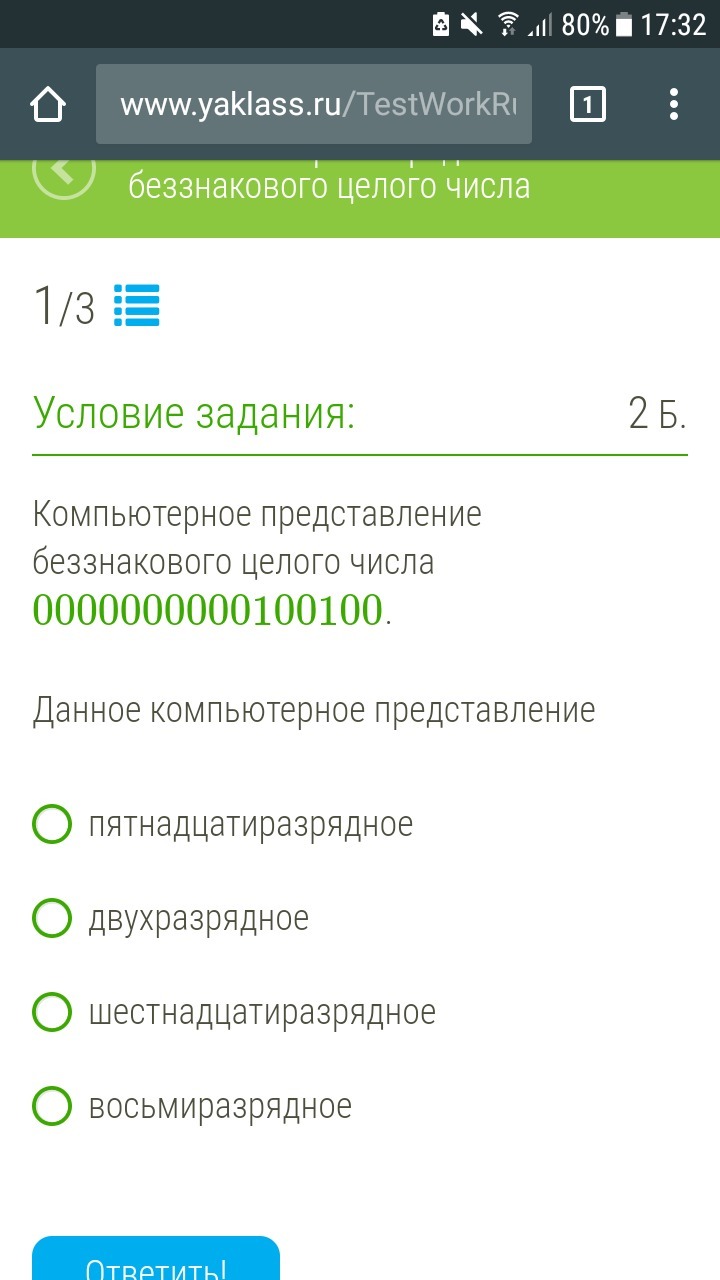Open the browser tab switcher
Image resolution: width=720 pixels, height=1280 pixels.
(x=587, y=104)
